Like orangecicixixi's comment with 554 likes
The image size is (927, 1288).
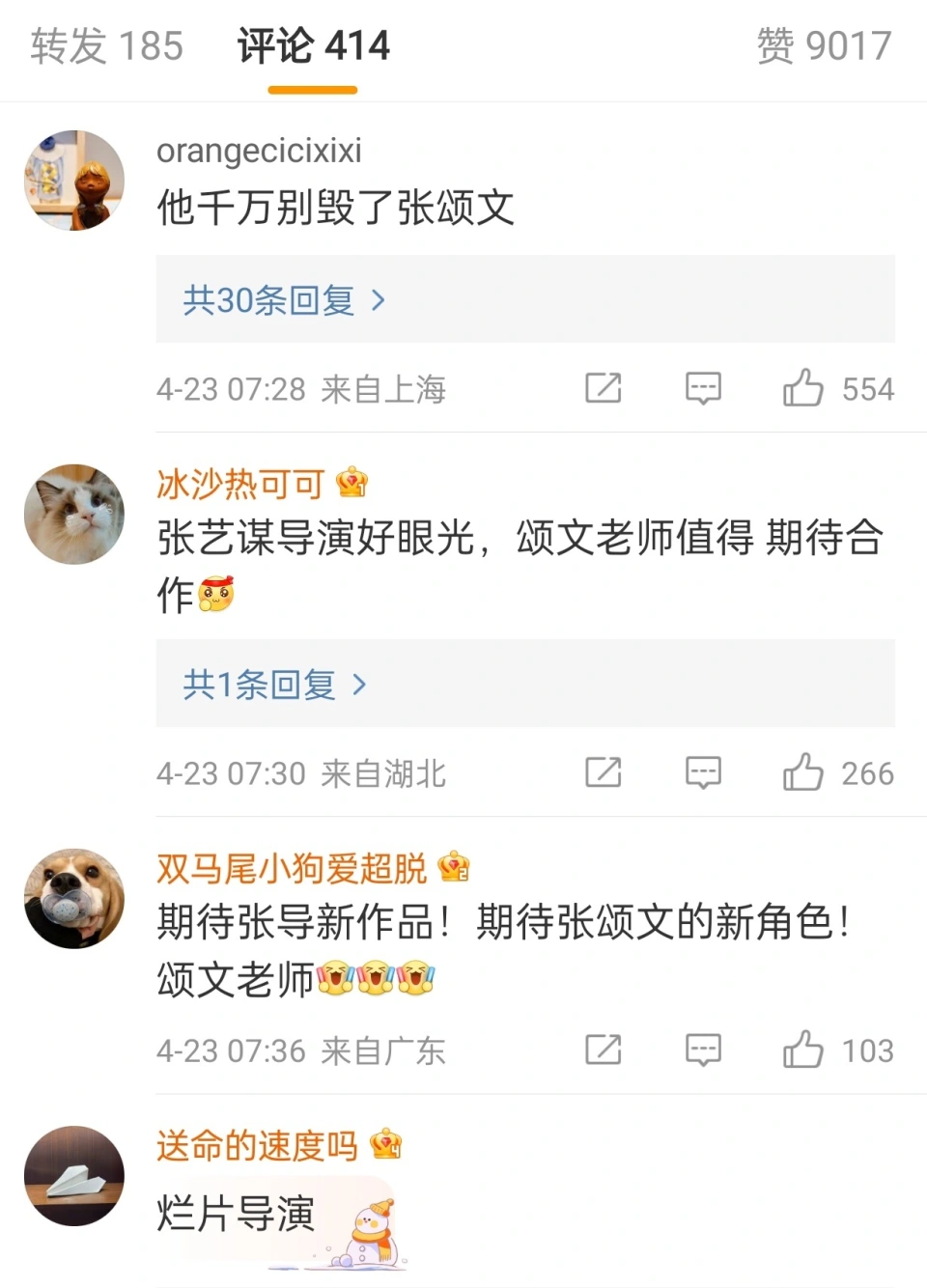(803, 388)
